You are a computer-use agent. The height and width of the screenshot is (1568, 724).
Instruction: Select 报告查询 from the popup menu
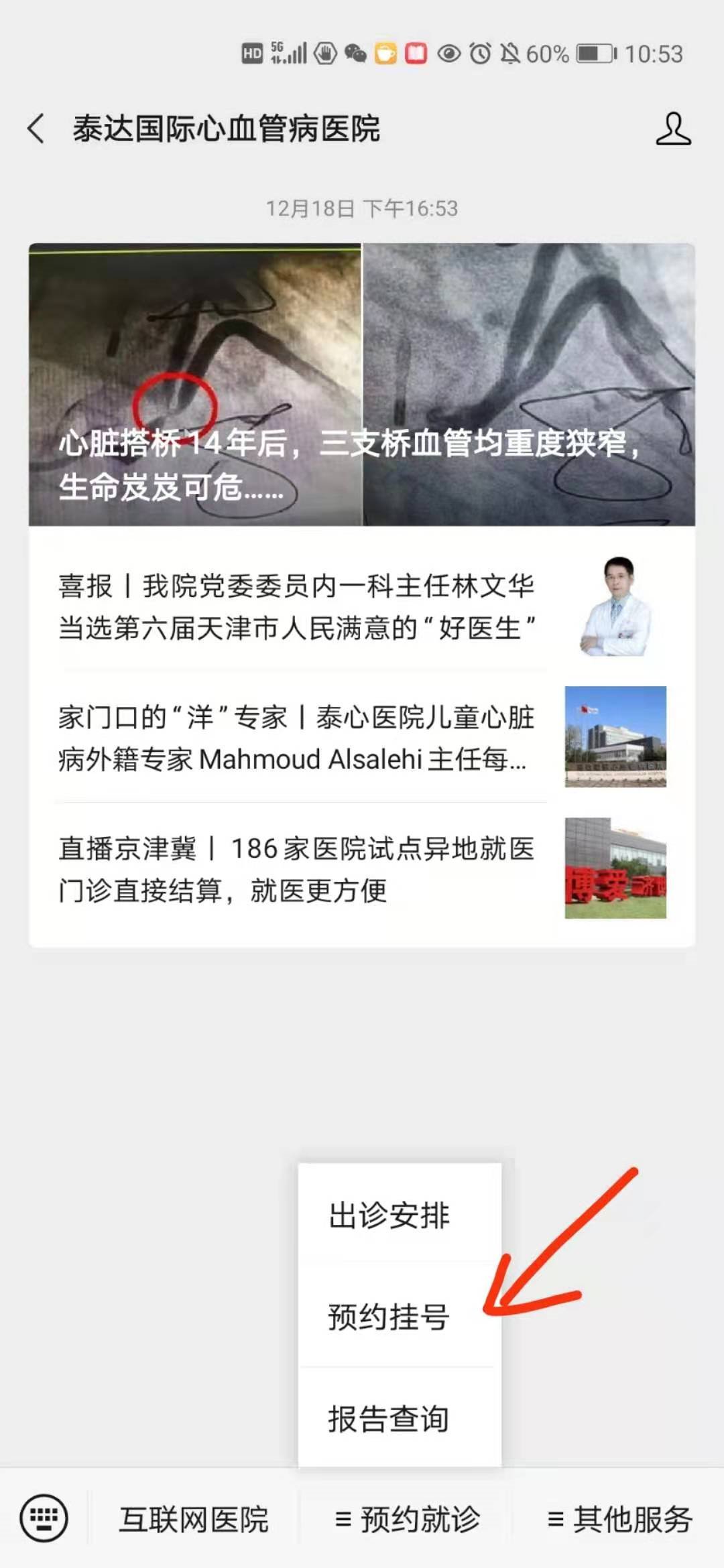[389, 1419]
